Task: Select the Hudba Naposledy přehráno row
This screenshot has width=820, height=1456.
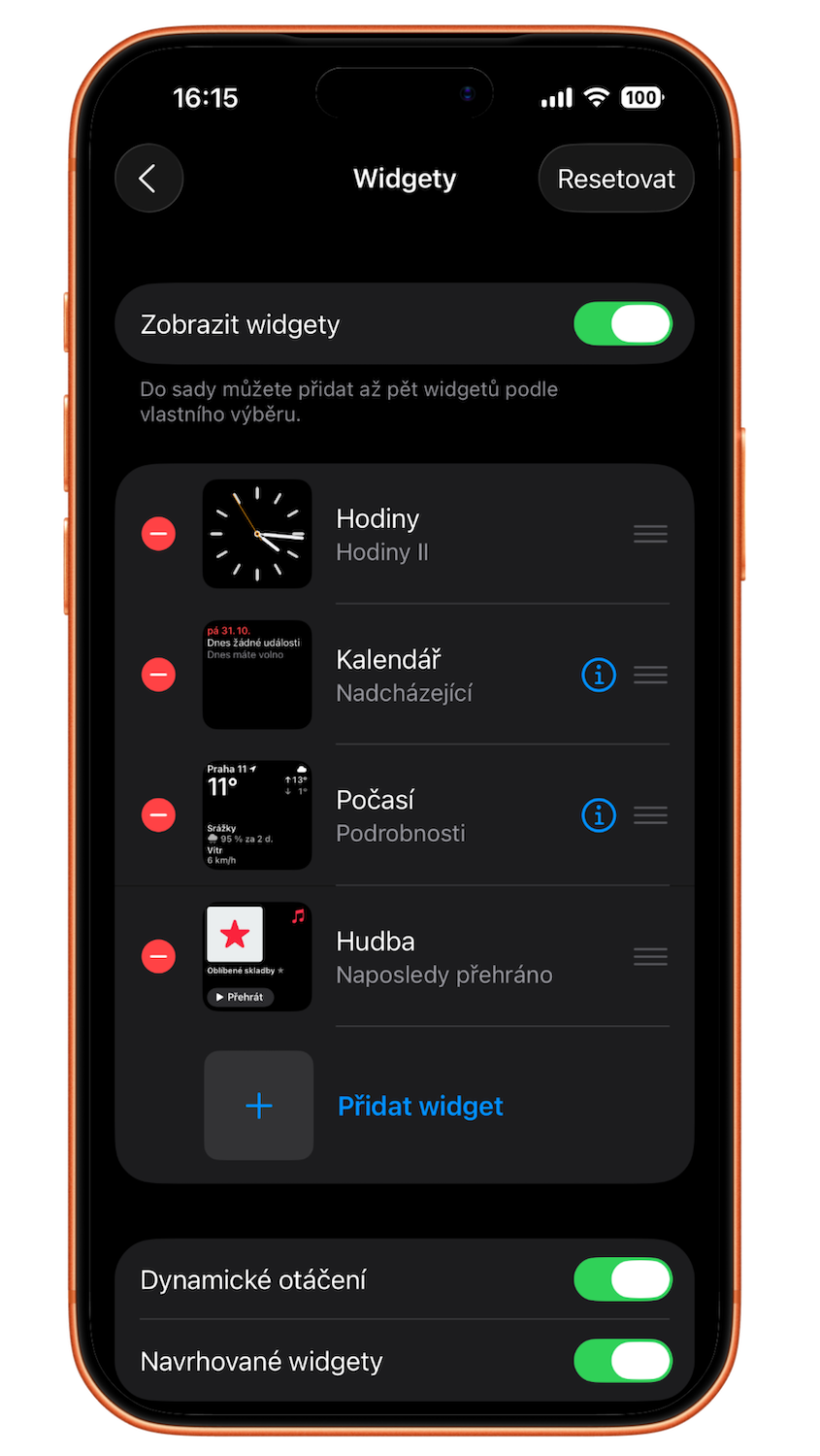Action: coord(443,958)
